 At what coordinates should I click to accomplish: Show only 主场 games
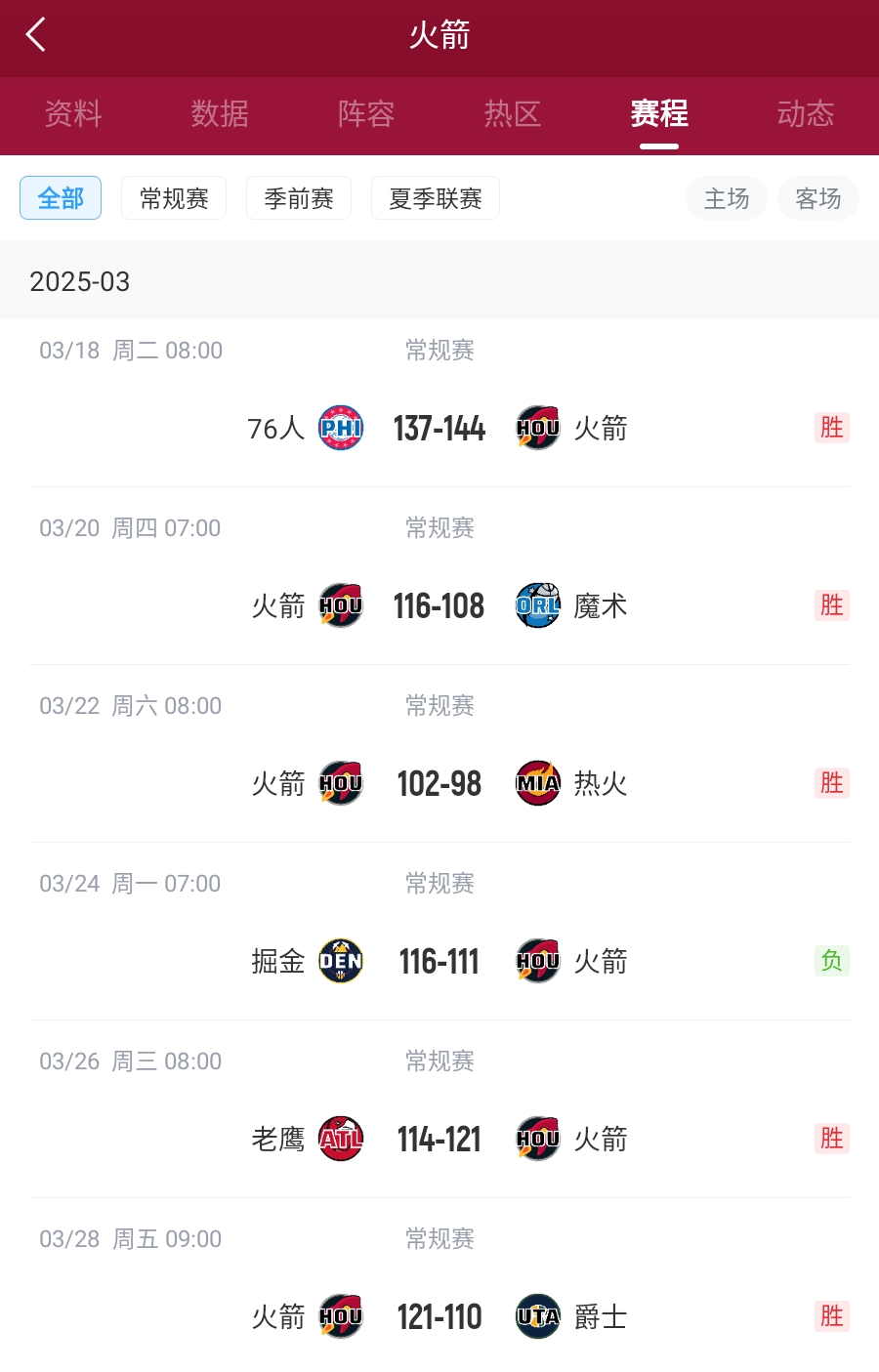(x=727, y=198)
